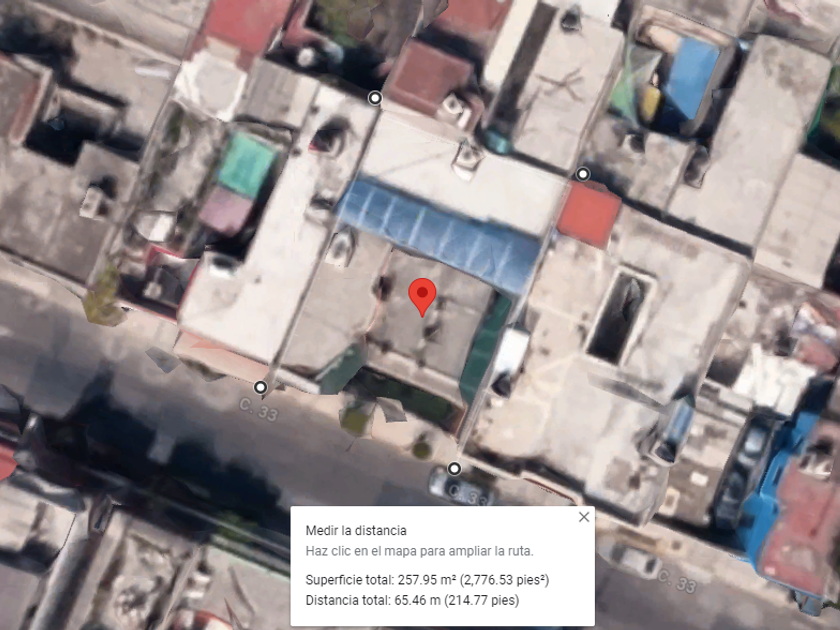The image size is (840, 630).
Task: Close the Medir la distancia panel
Action: click(x=584, y=517)
